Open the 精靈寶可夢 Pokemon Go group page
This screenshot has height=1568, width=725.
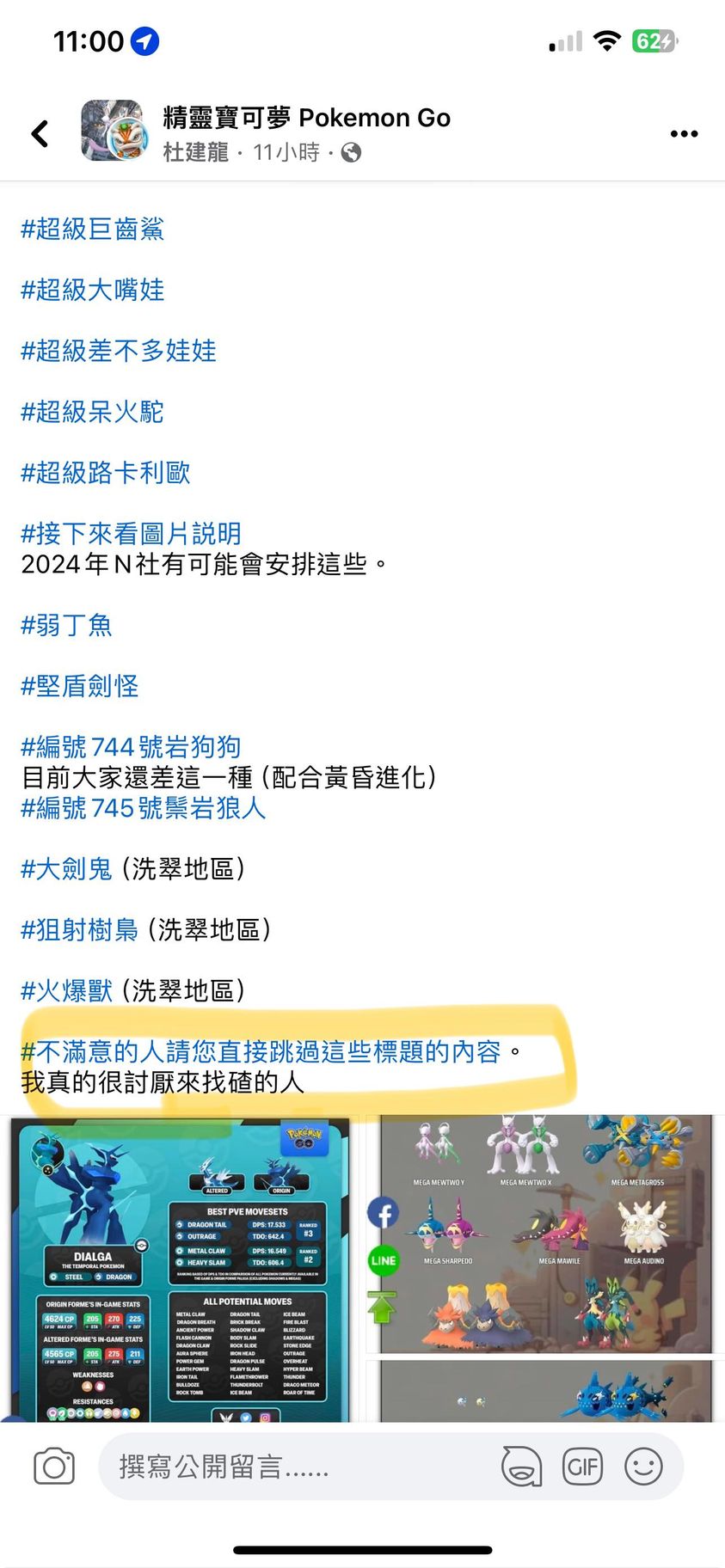pyautogui.click(x=306, y=118)
